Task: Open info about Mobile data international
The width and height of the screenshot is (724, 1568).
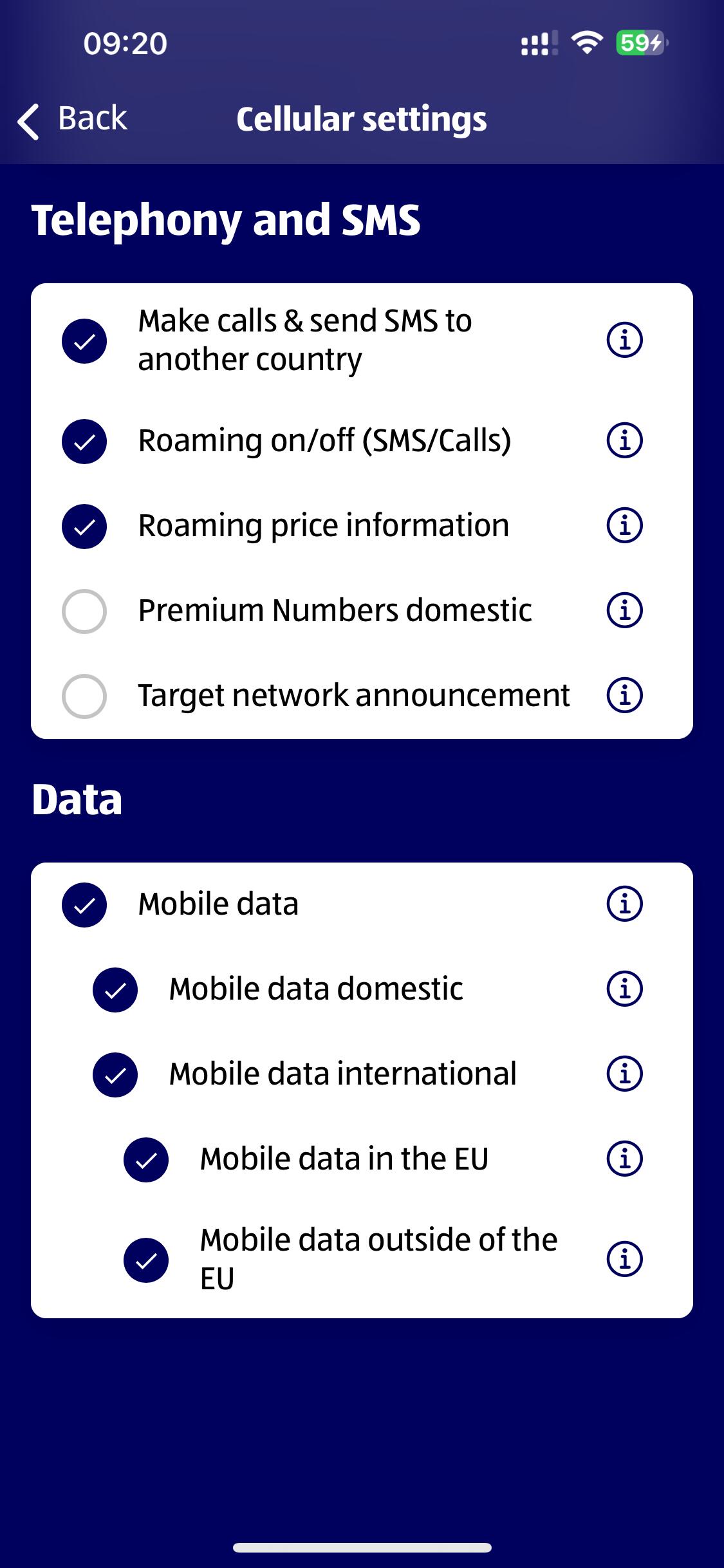Action: 624,1074
